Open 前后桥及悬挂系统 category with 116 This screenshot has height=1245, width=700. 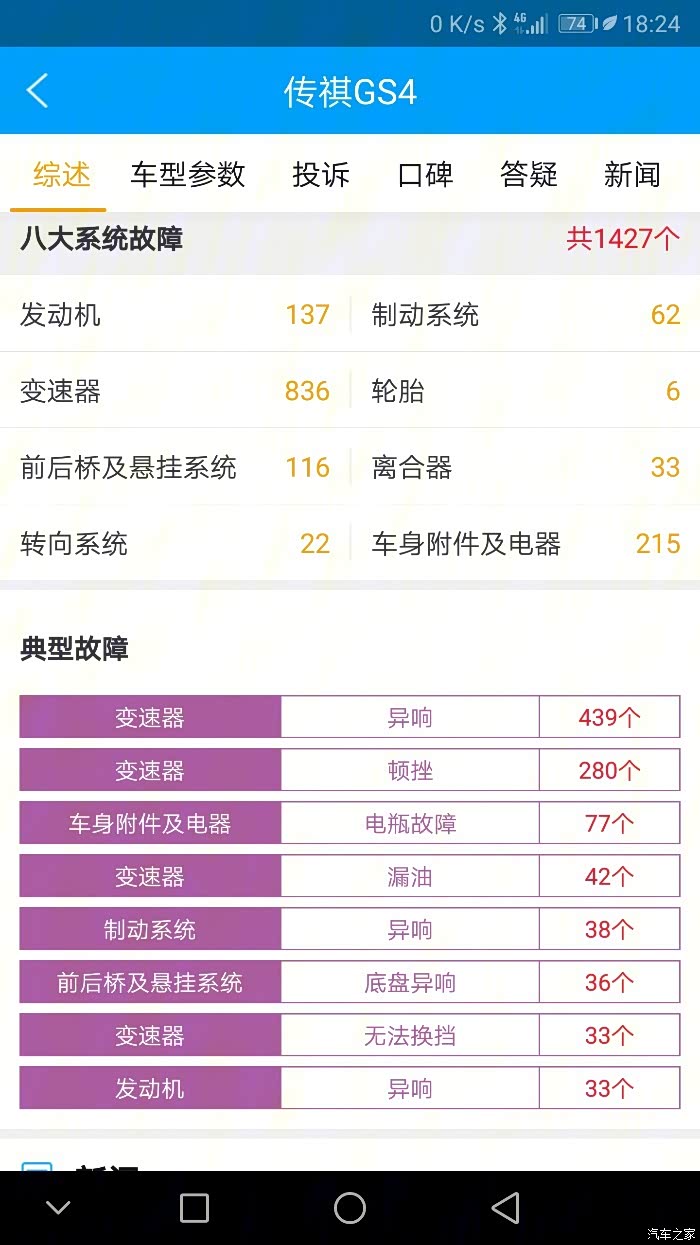pyautogui.click(x=175, y=467)
